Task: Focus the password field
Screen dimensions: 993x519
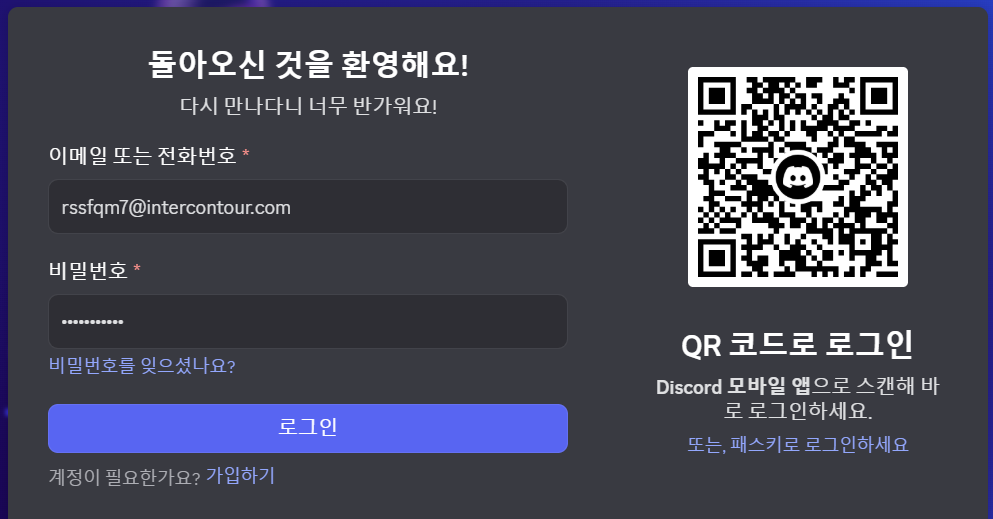Action: (307, 321)
